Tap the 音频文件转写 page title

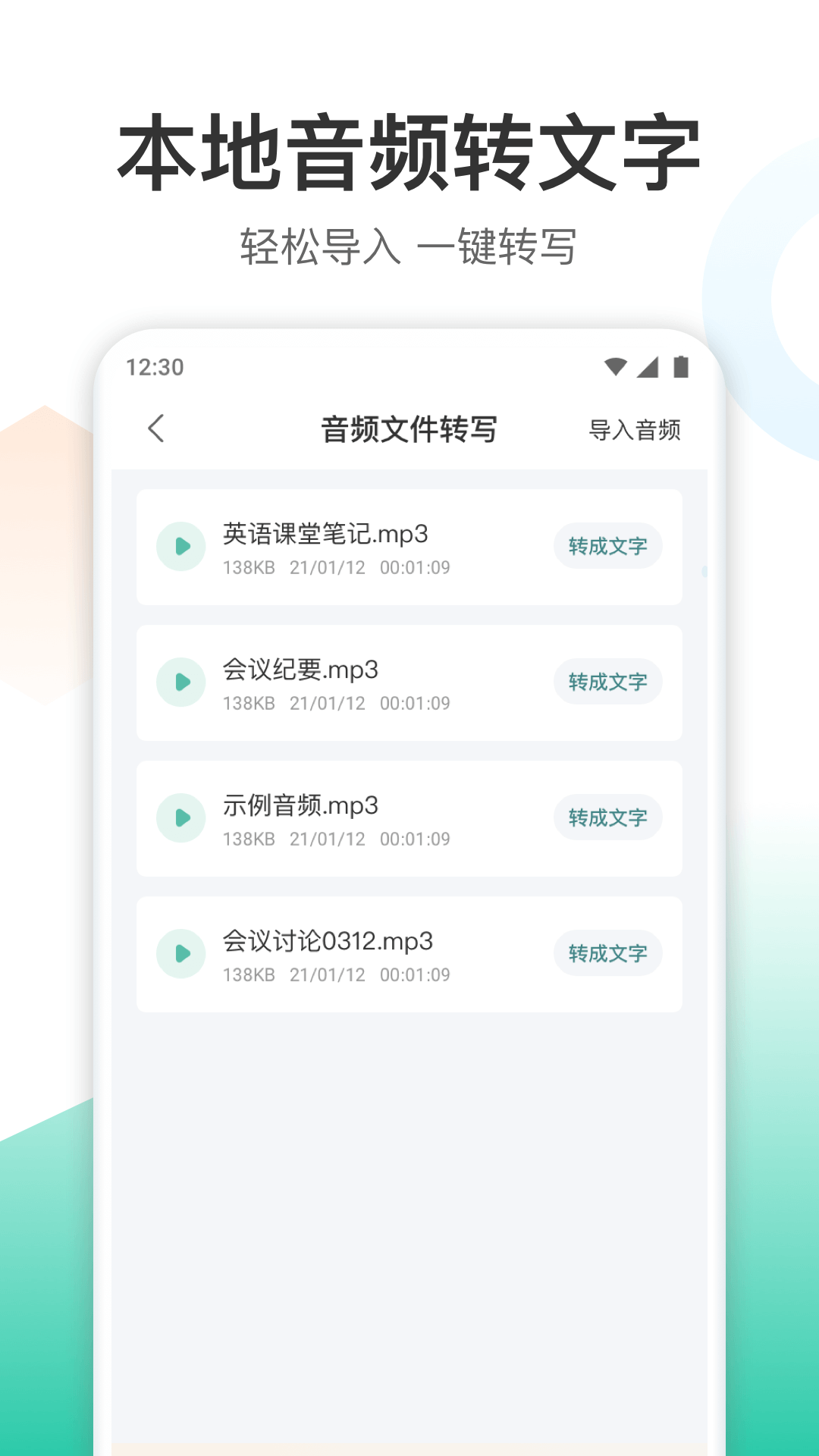[409, 429]
